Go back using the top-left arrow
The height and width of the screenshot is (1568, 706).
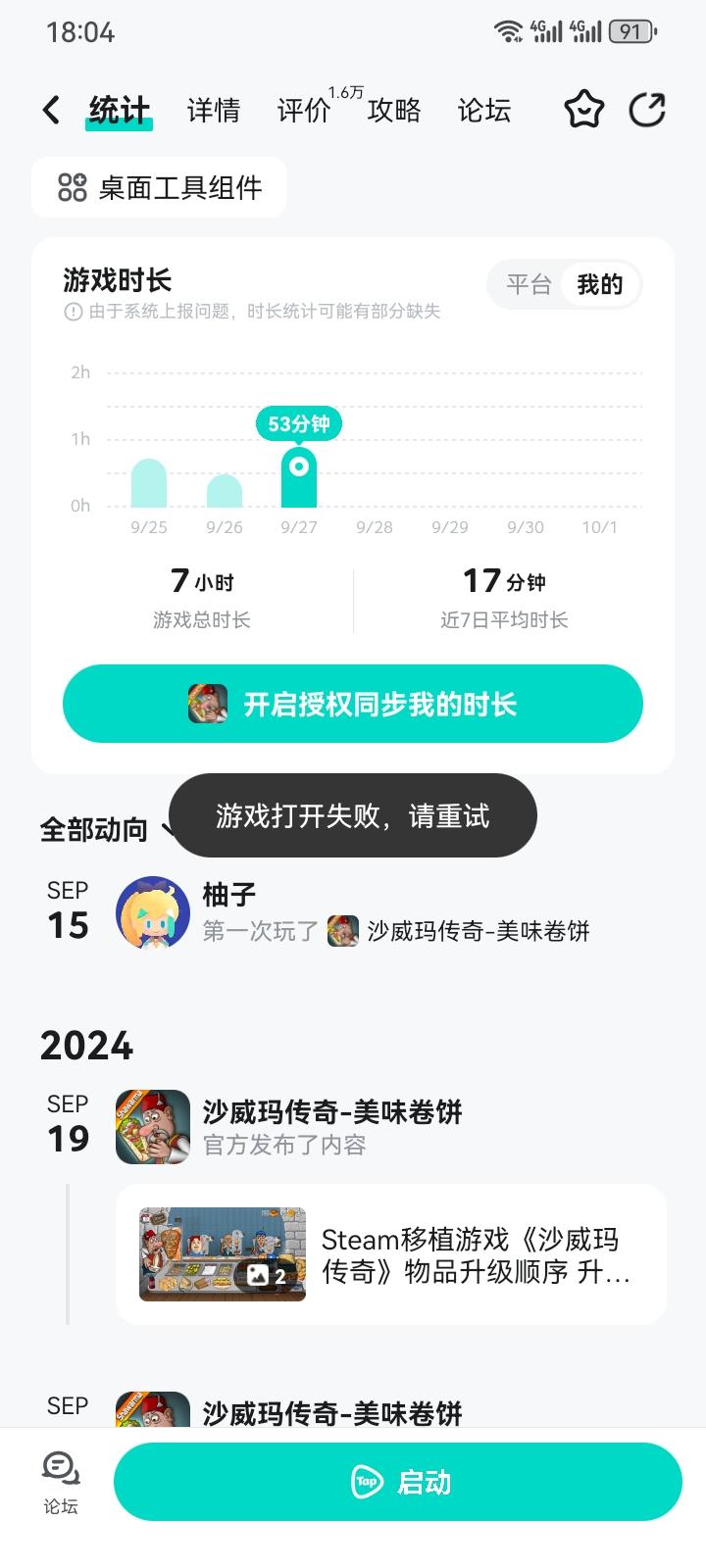(x=52, y=110)
